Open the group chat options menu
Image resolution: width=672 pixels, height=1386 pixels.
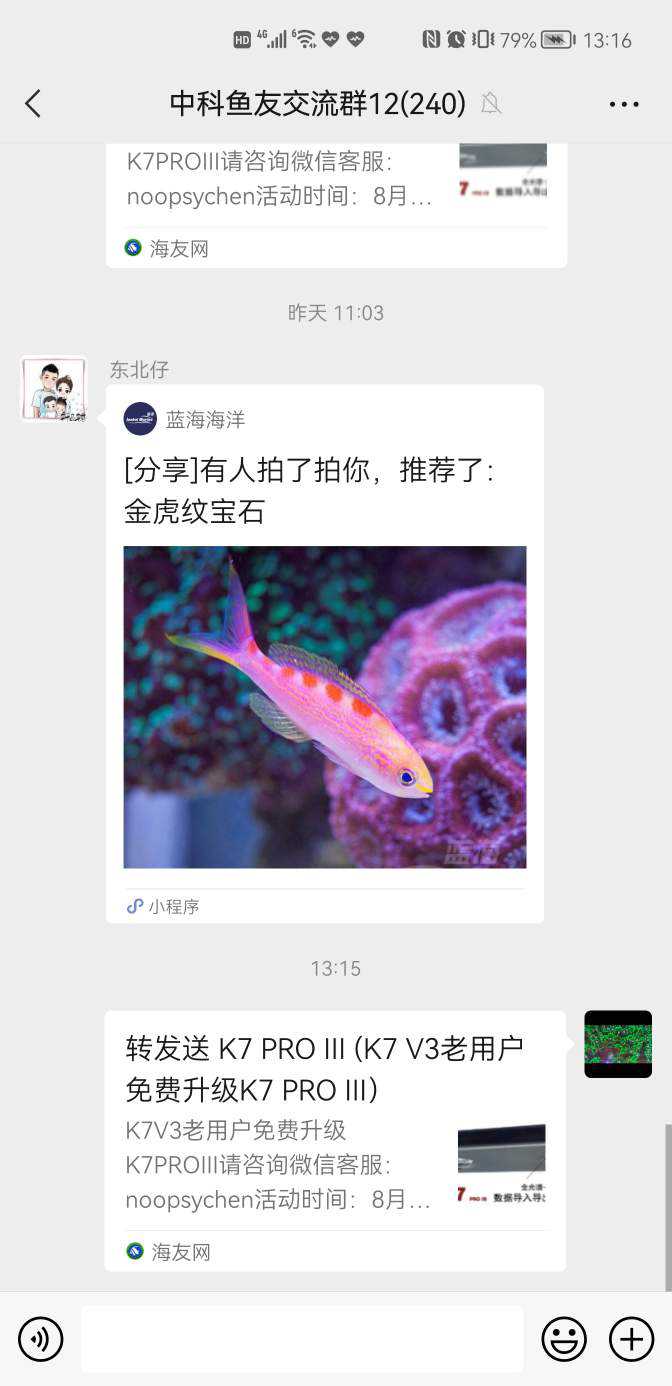pyautogui.click(x=624, y=104)
